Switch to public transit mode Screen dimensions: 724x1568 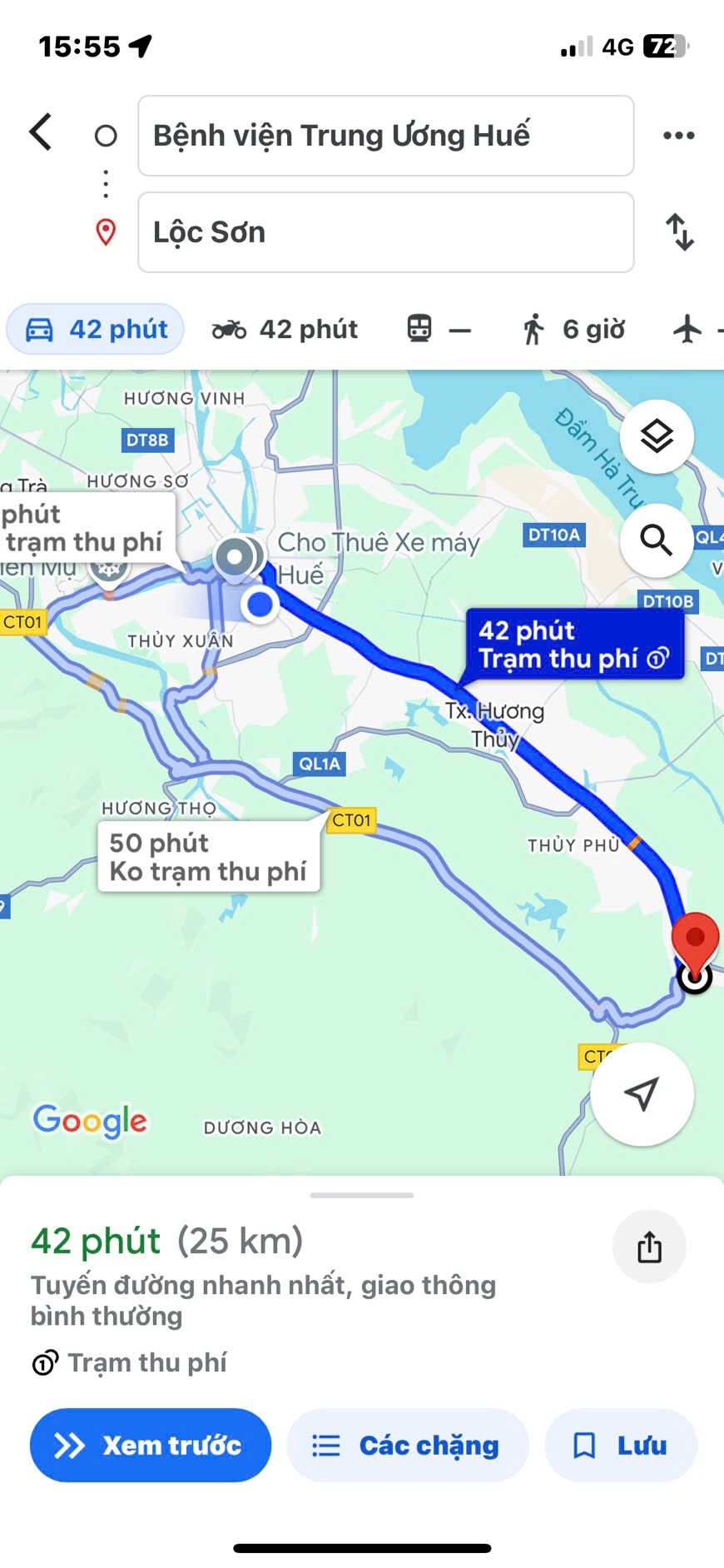(438, 330)
